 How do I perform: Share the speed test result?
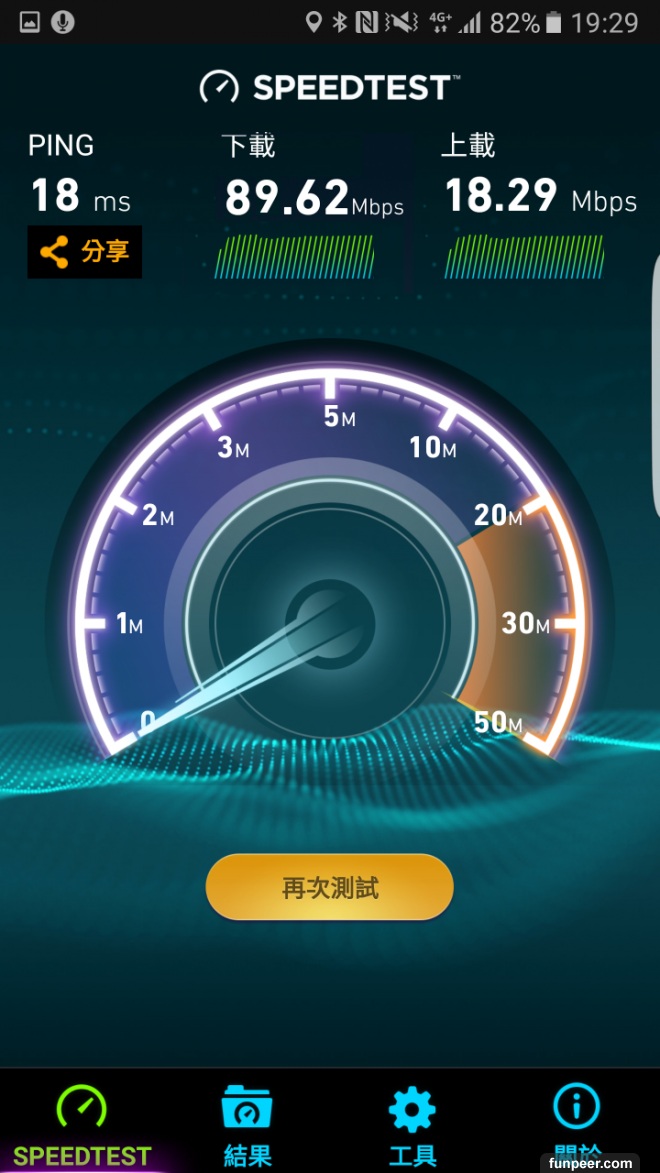pyautogui.click(x=85, y=252)
